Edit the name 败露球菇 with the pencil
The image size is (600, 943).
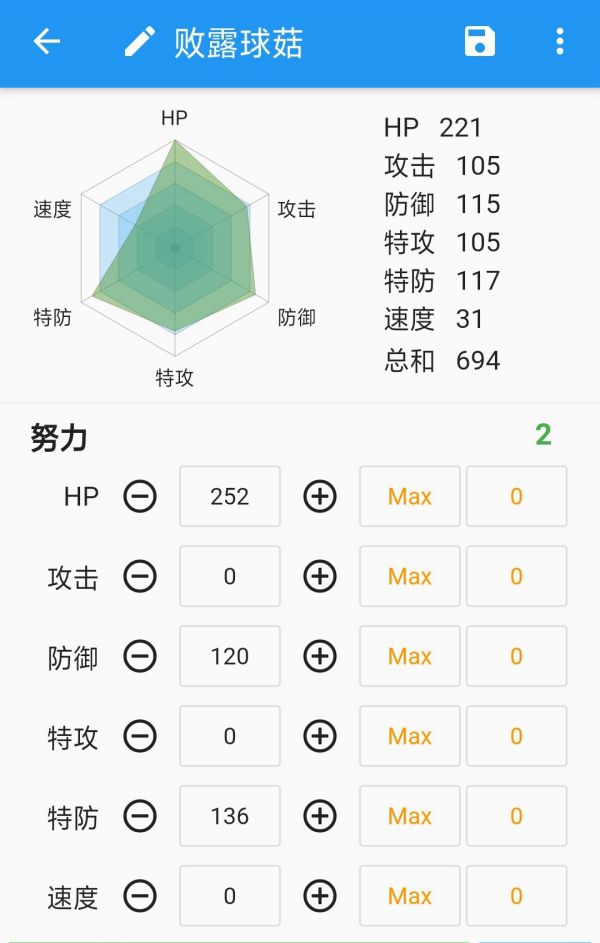pyautogui.click(x=140, y=42)
